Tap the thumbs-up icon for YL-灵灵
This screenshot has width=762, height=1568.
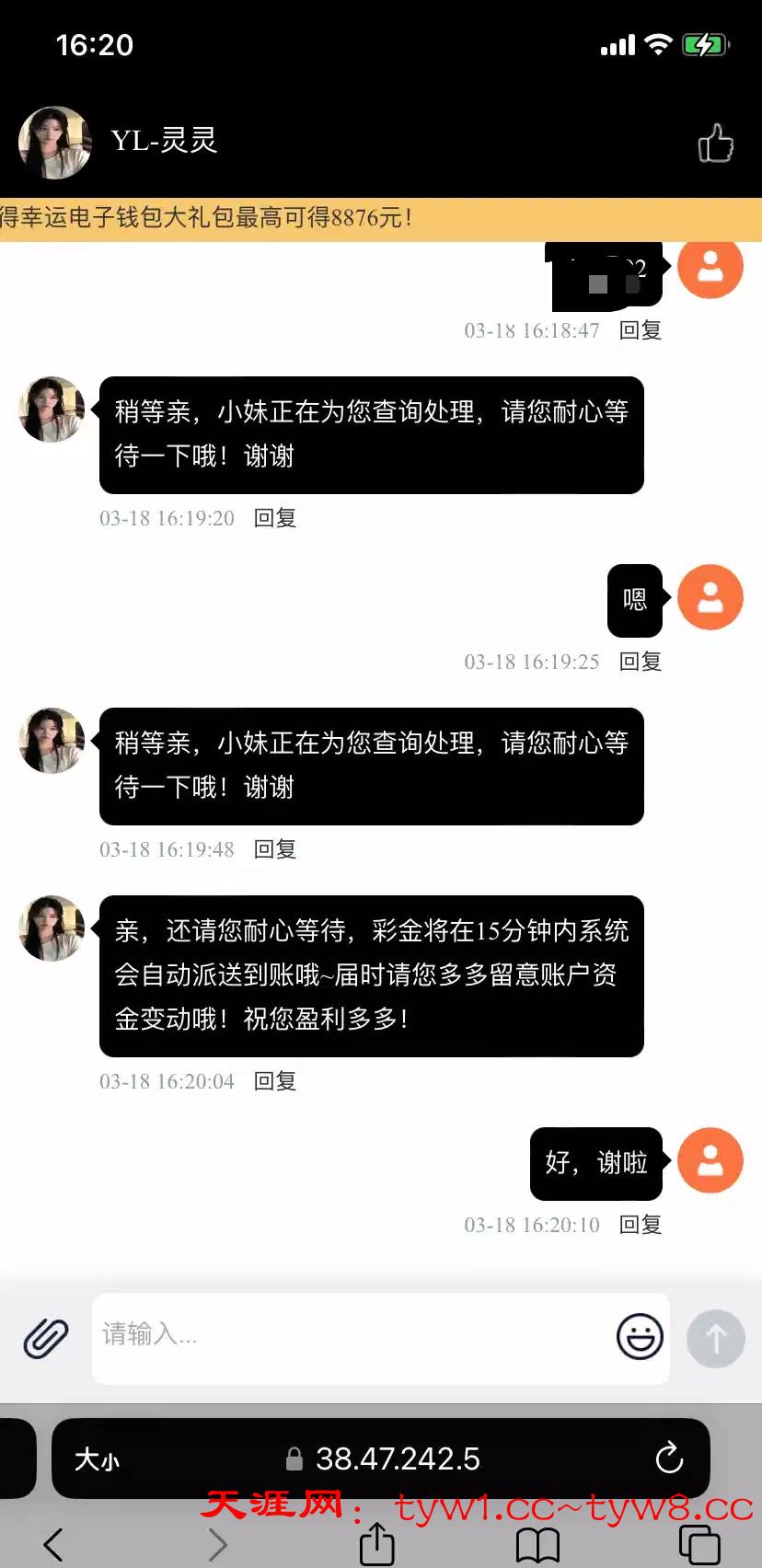(715, 144)
